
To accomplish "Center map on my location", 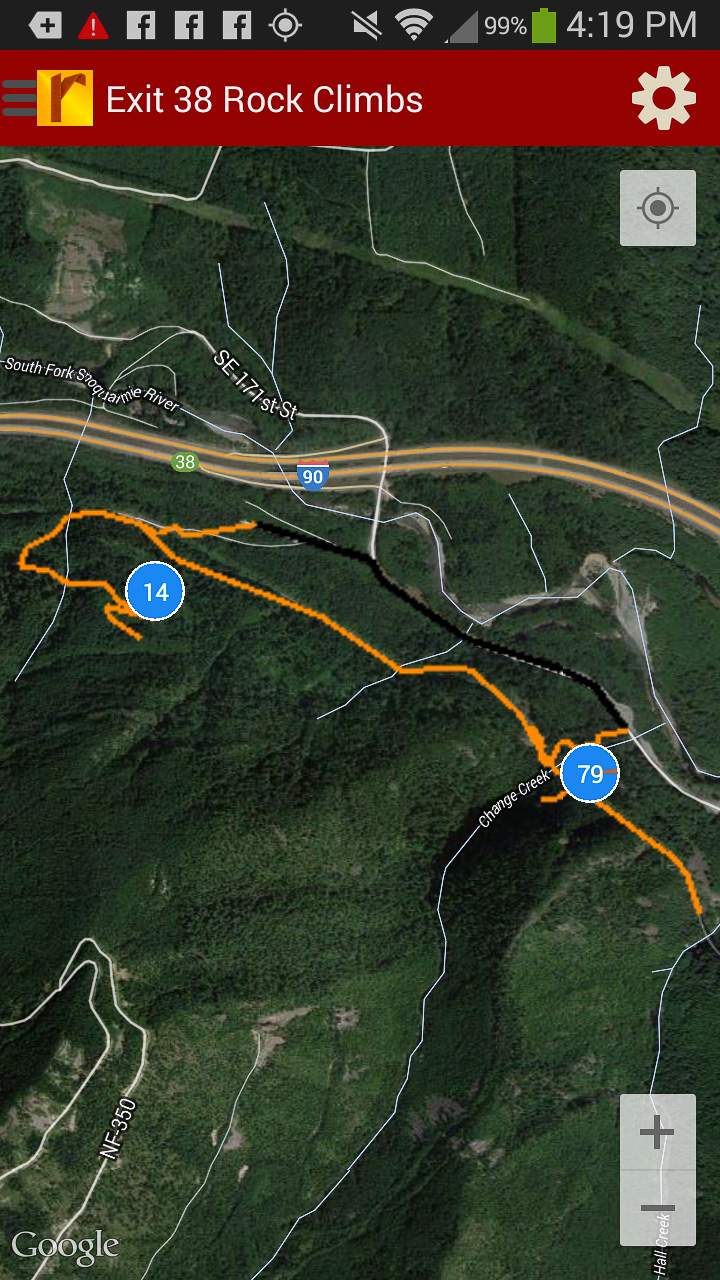I will pyautogui.click(x=657, y=208).
